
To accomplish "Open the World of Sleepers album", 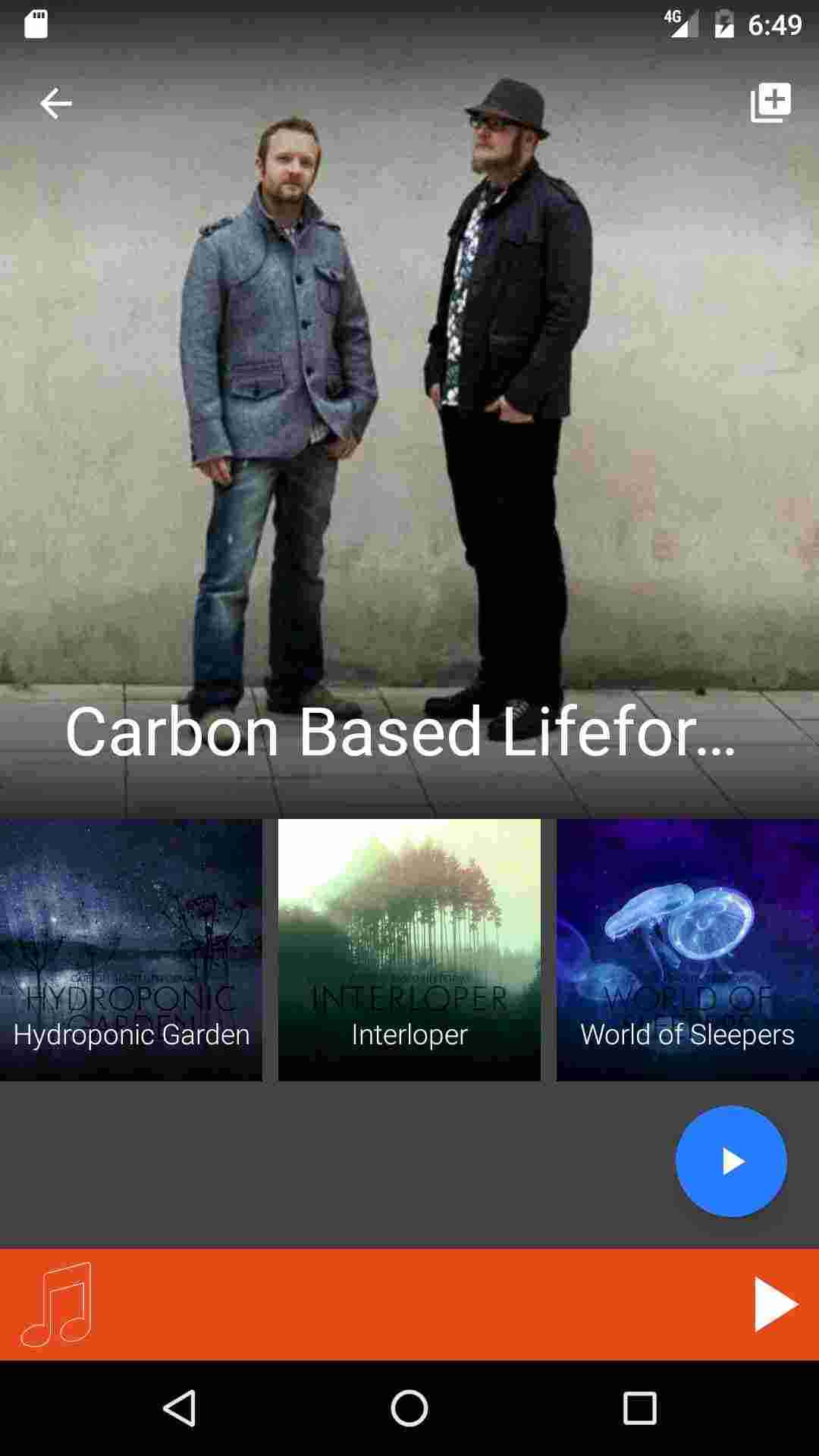I will (x=687, y=949).
